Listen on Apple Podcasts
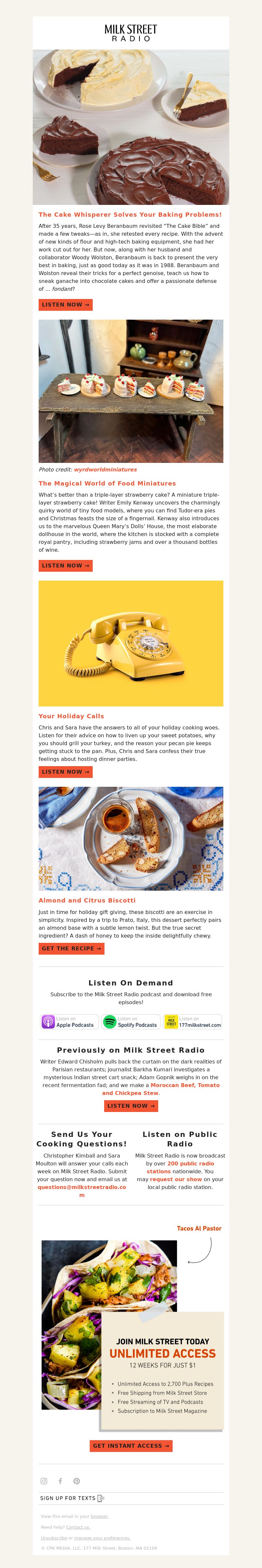The image size is (262, 1568). point(69,1022)
